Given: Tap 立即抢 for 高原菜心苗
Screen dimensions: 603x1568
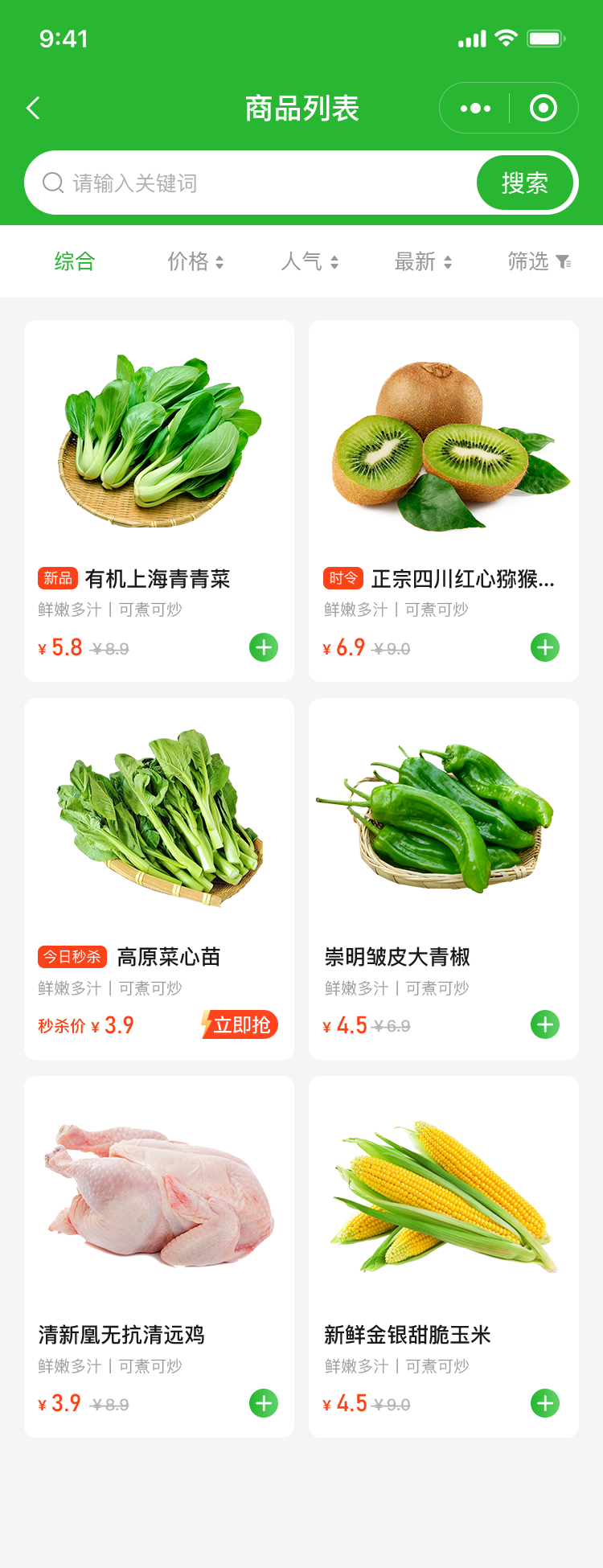Looking at the screenshot, I should [x=240, y=1025].
